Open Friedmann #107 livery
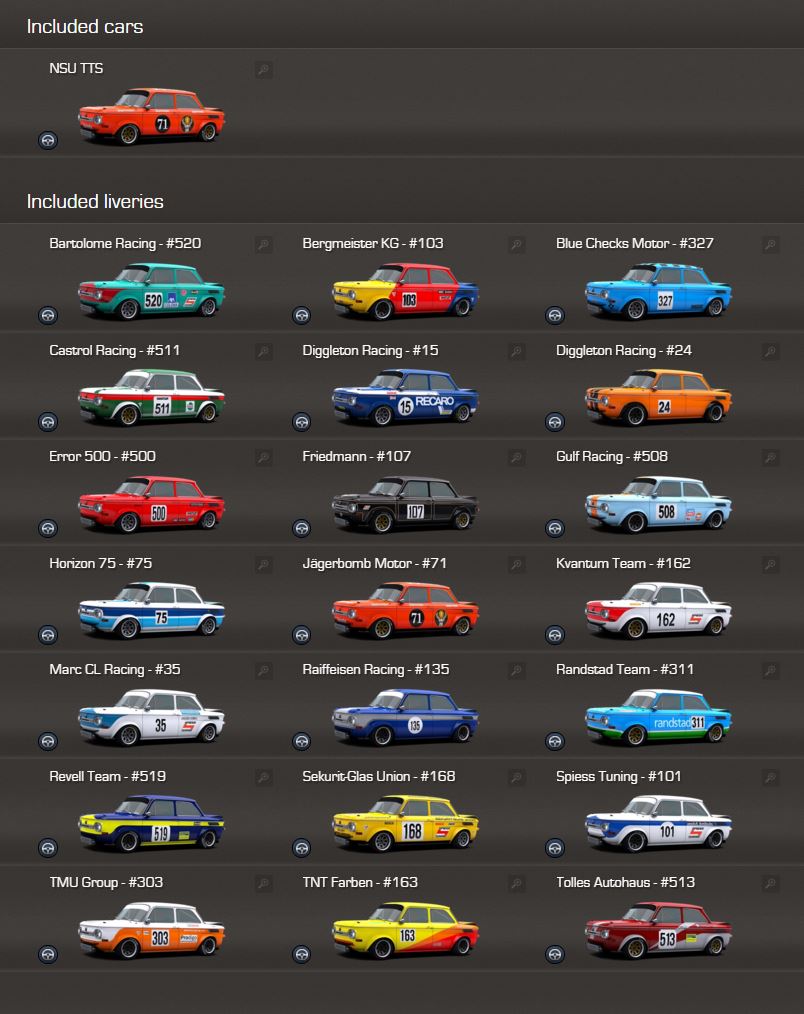Image resolution: width=804 pixels, height=1014 pixels. click(405, 502)
